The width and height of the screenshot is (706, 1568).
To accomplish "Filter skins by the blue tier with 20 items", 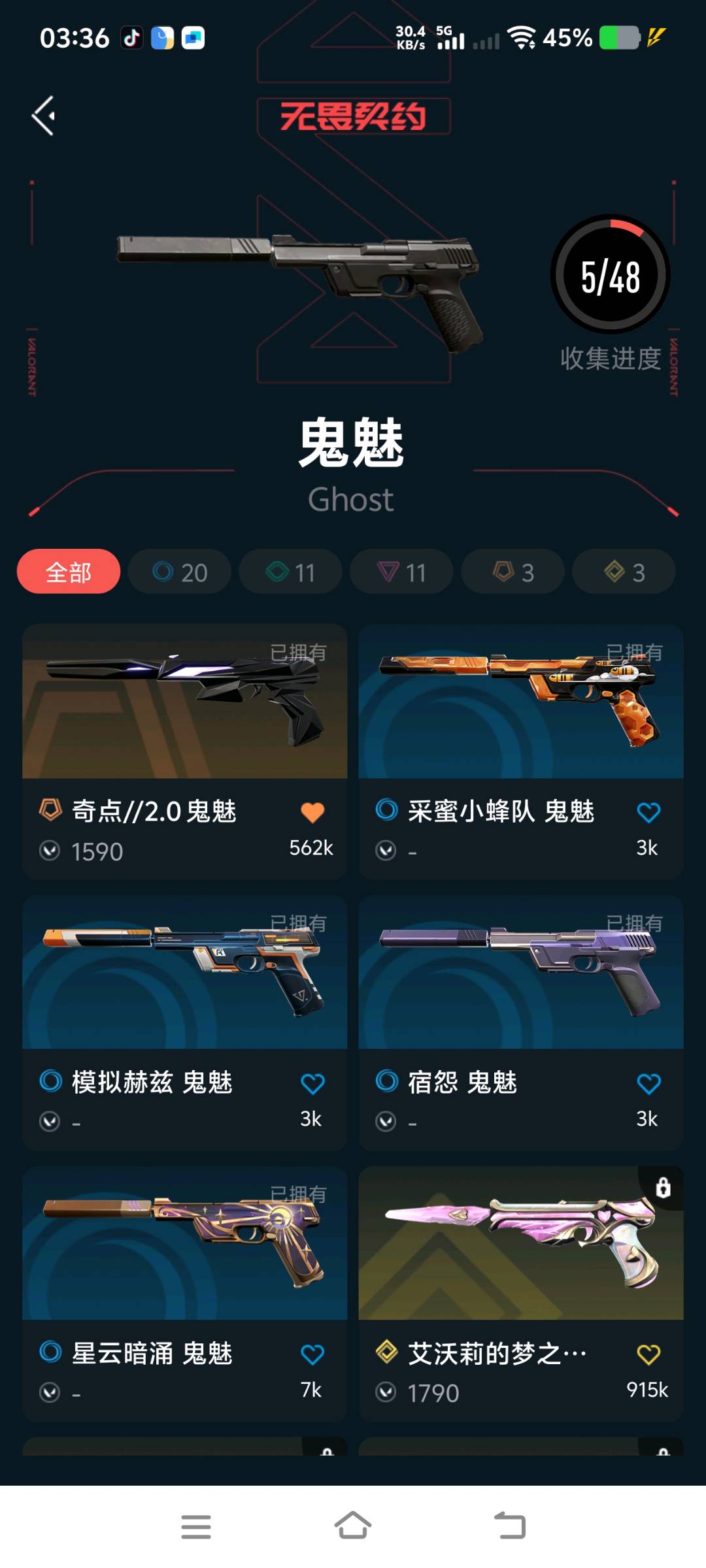I will [180, 572].
